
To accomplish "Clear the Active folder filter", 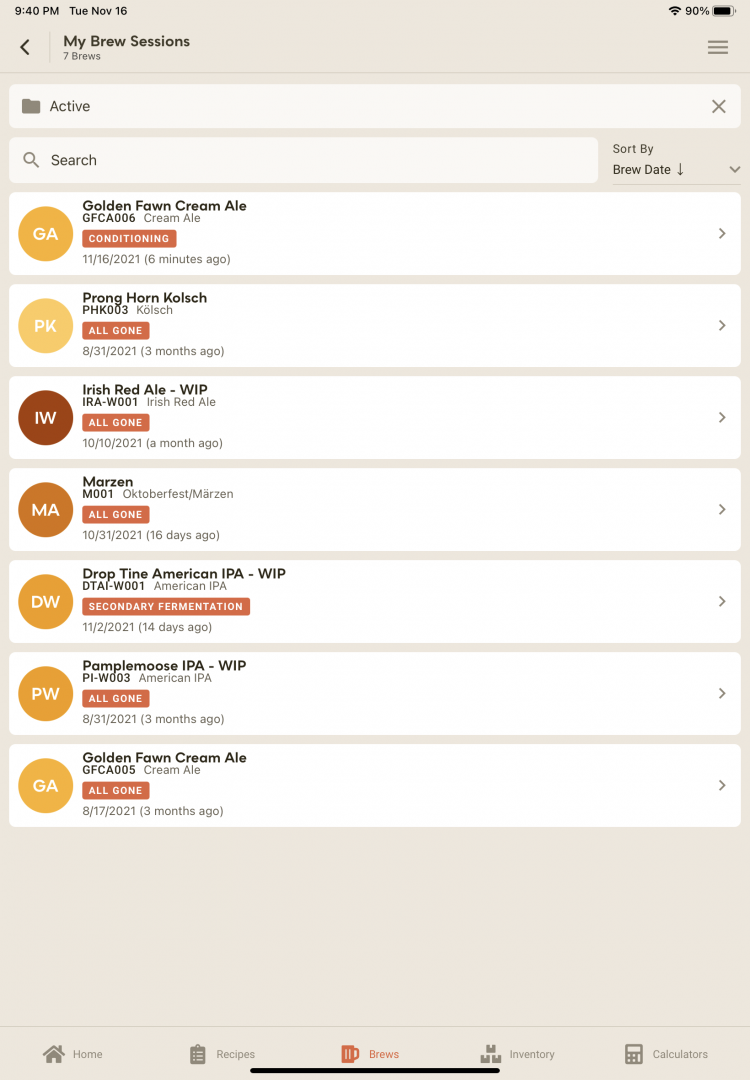I will pos(719,106).
